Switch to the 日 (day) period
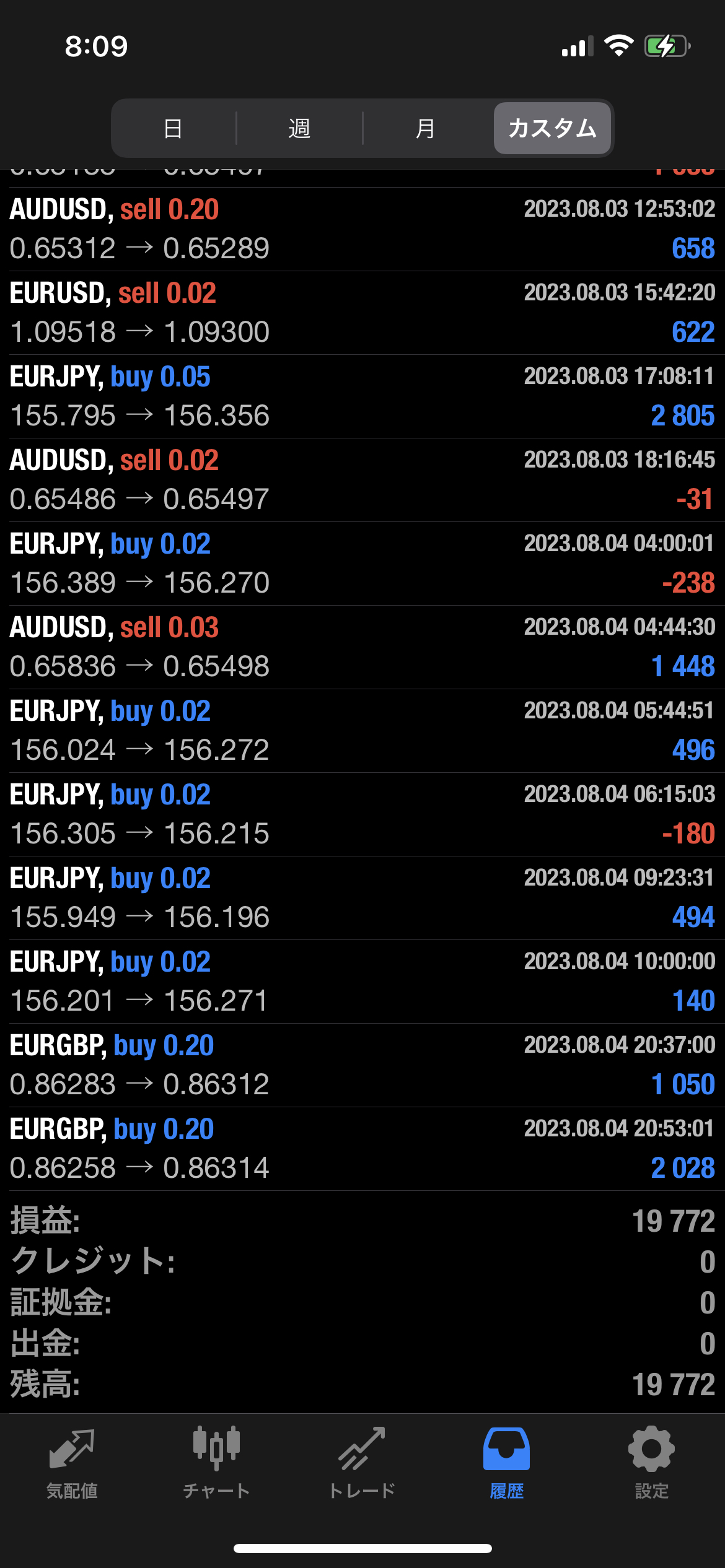Screen dimensions: 725x1568 pyautogui.click(x=173, y=128)
